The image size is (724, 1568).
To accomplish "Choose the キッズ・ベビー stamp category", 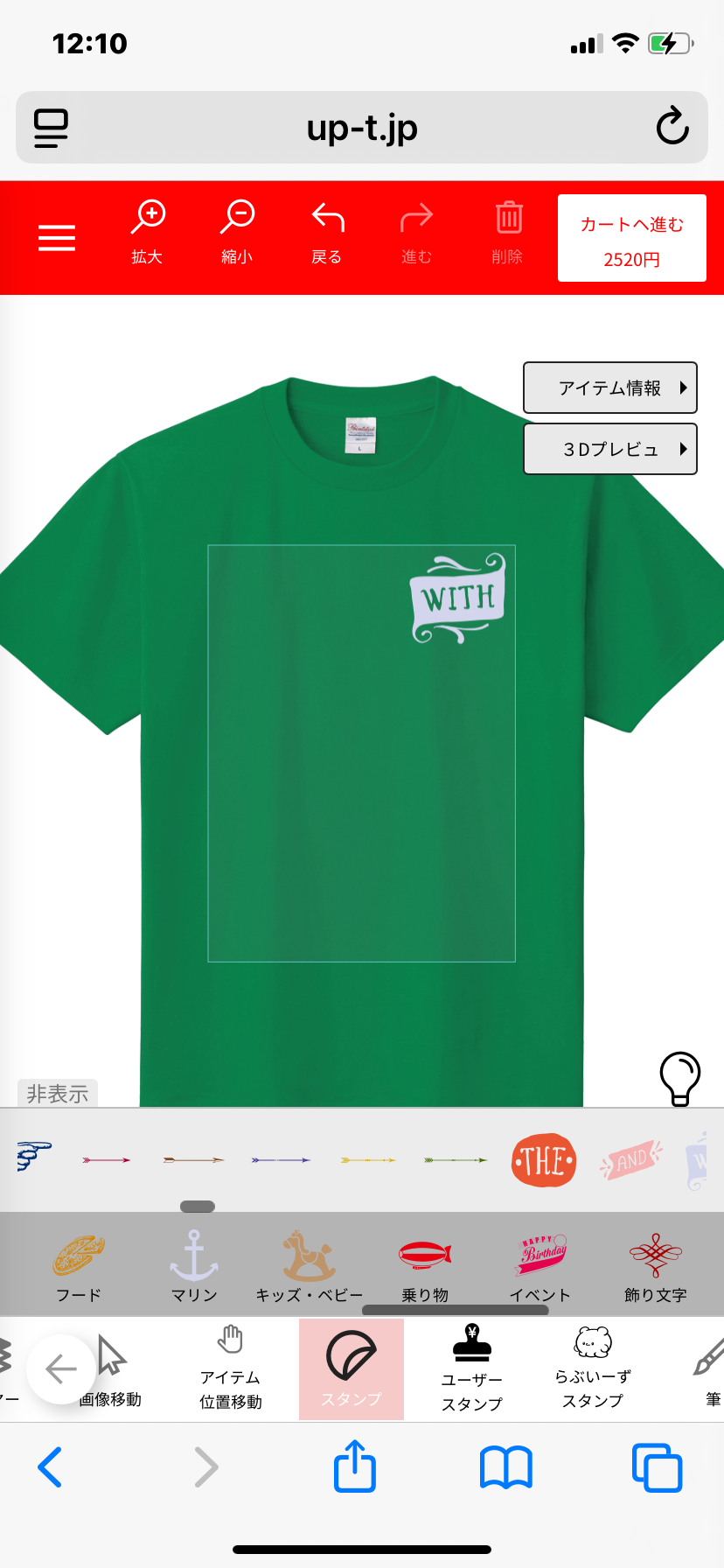I will pos(310,1267).
